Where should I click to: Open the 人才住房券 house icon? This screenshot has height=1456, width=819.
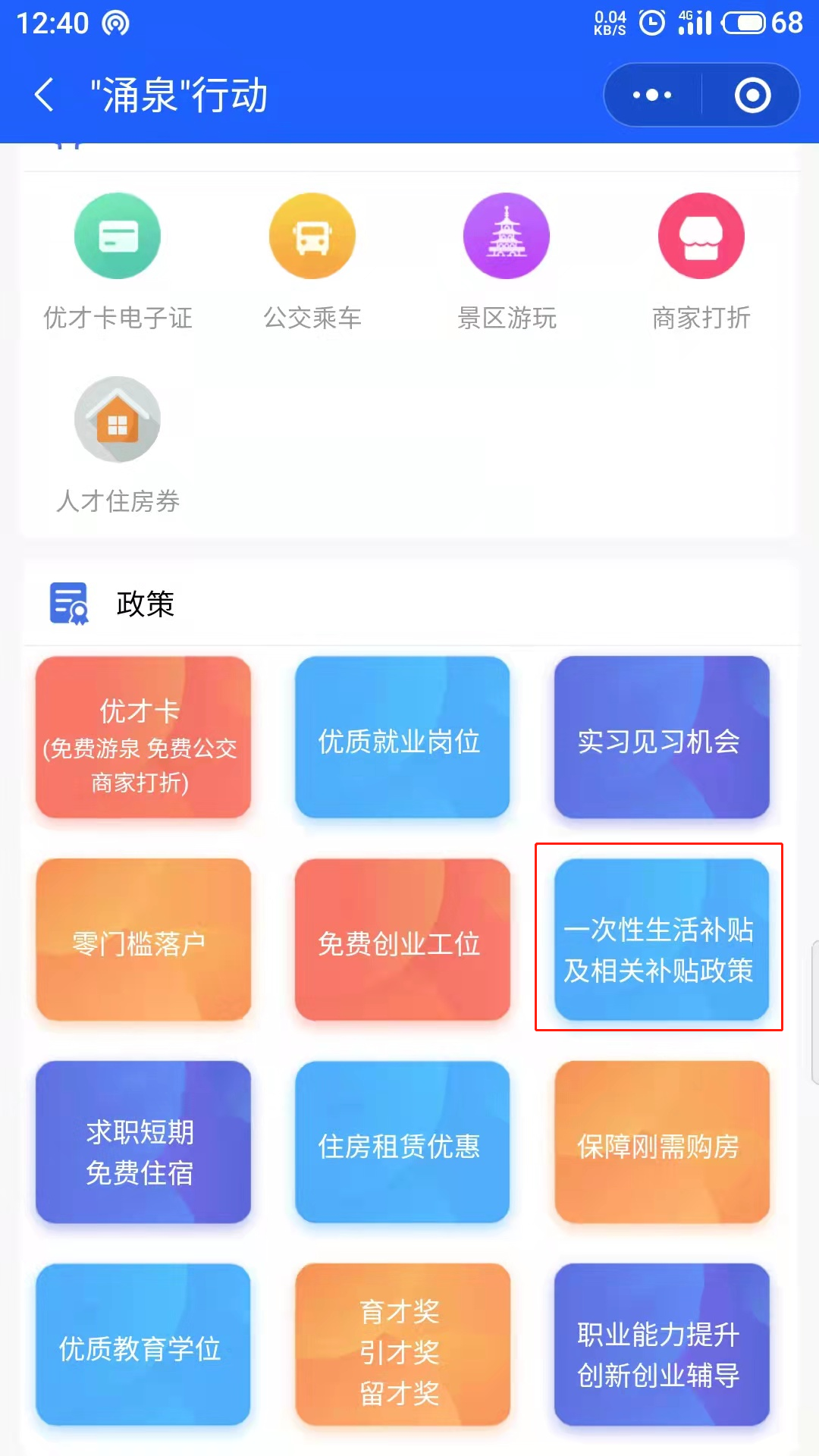pyautogui.click(x=118, y=419)
